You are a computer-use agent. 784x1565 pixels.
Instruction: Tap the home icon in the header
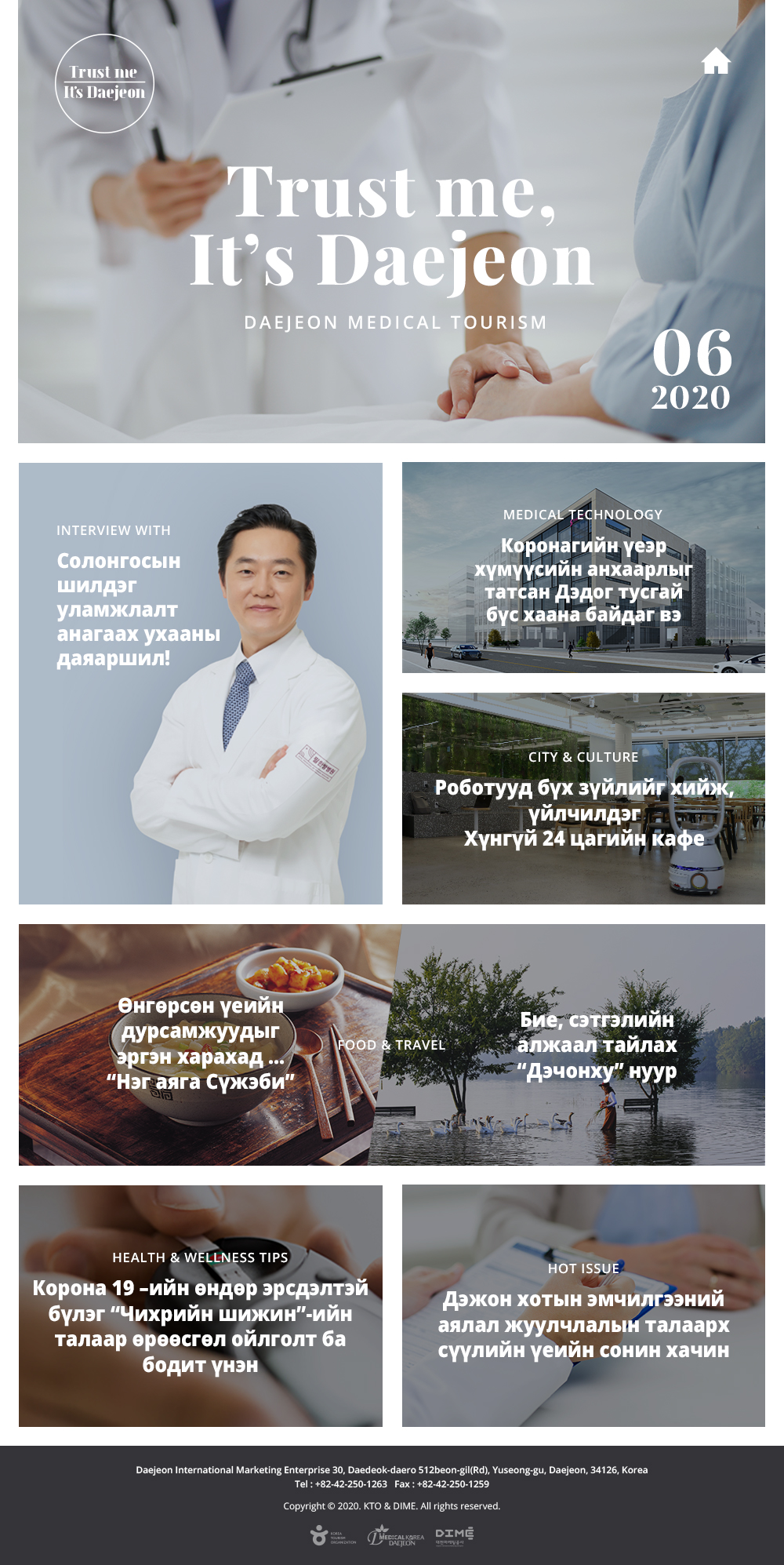tap(715, 61)
